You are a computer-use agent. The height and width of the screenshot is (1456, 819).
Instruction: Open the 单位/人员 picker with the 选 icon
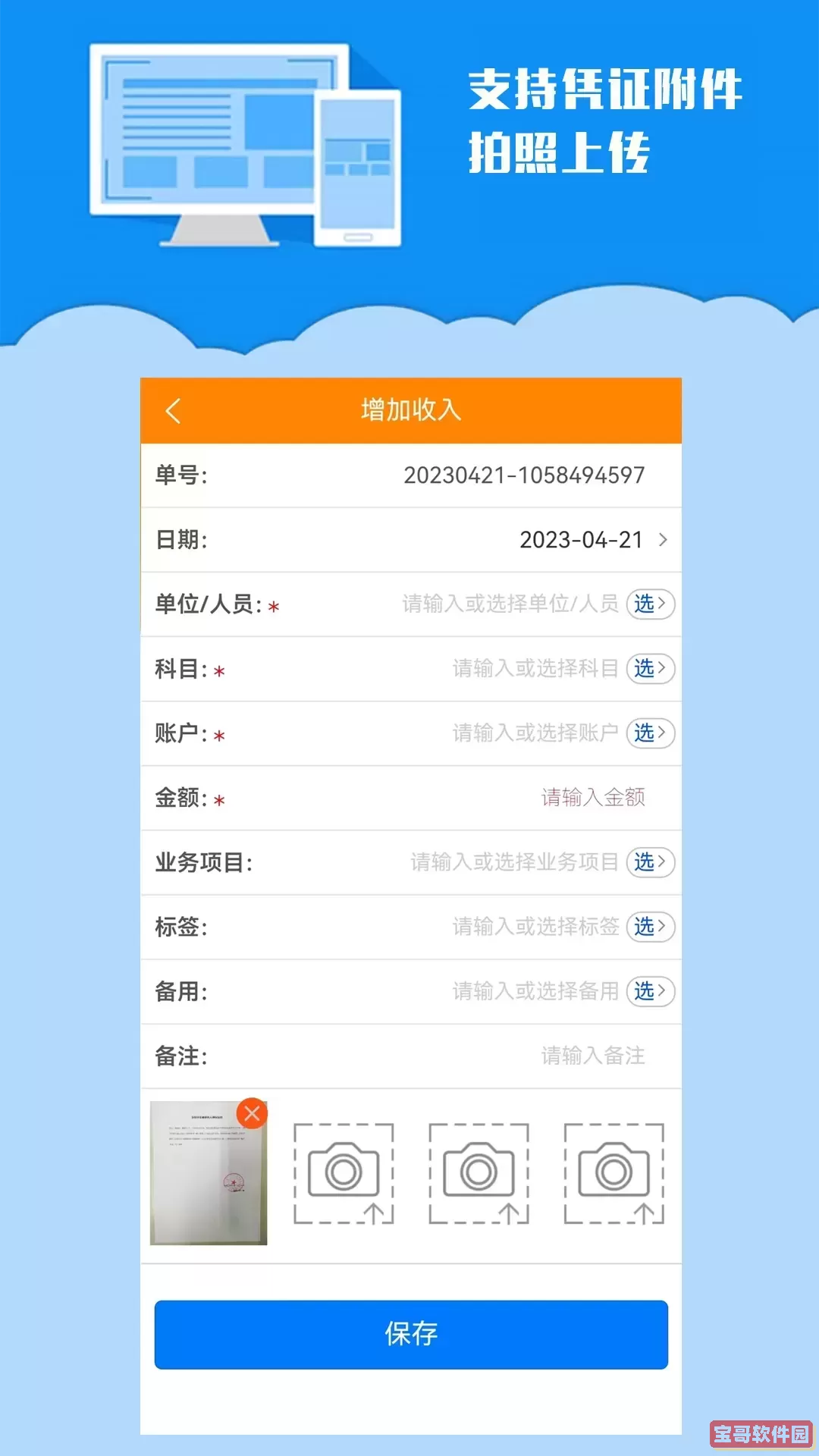pos(649,604)
